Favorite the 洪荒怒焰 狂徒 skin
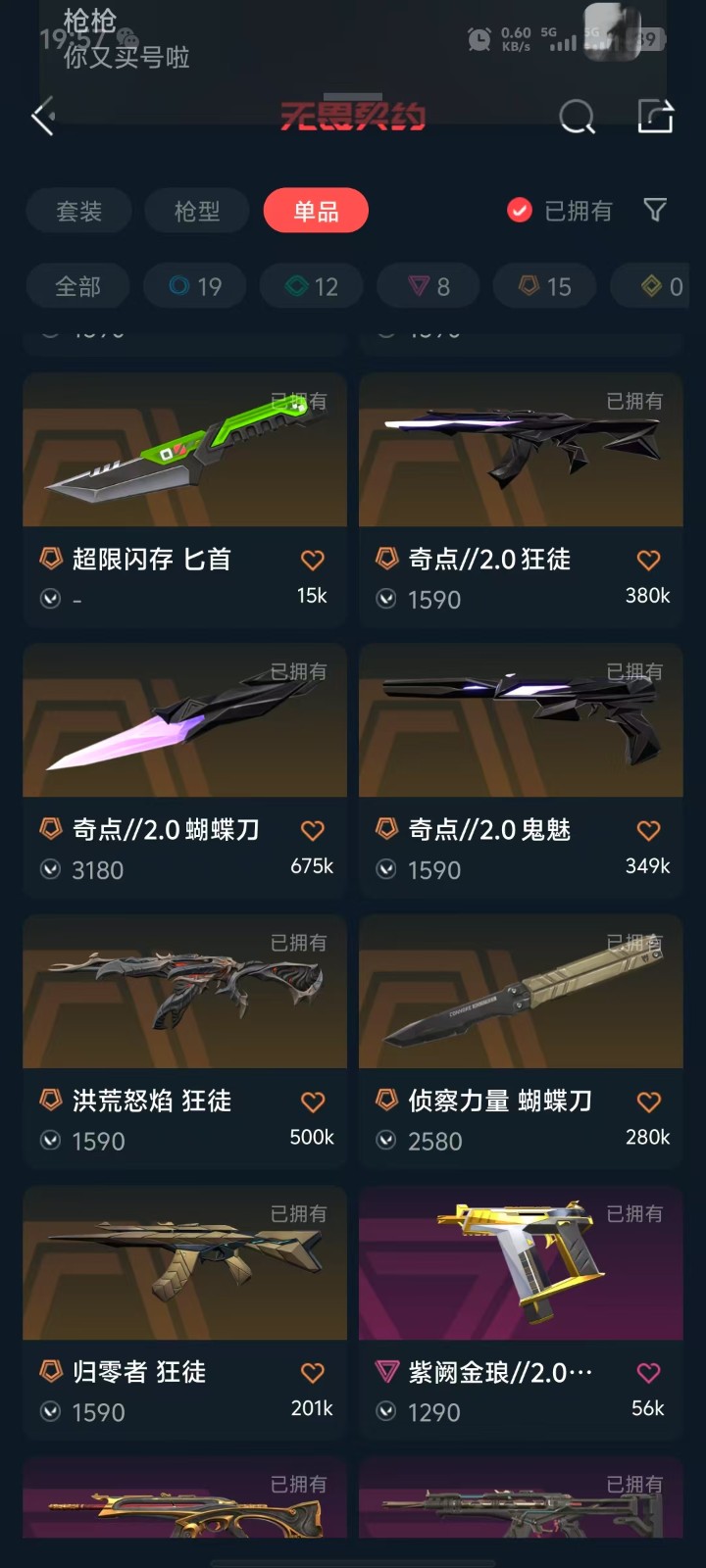 [x=312, y=1102]
